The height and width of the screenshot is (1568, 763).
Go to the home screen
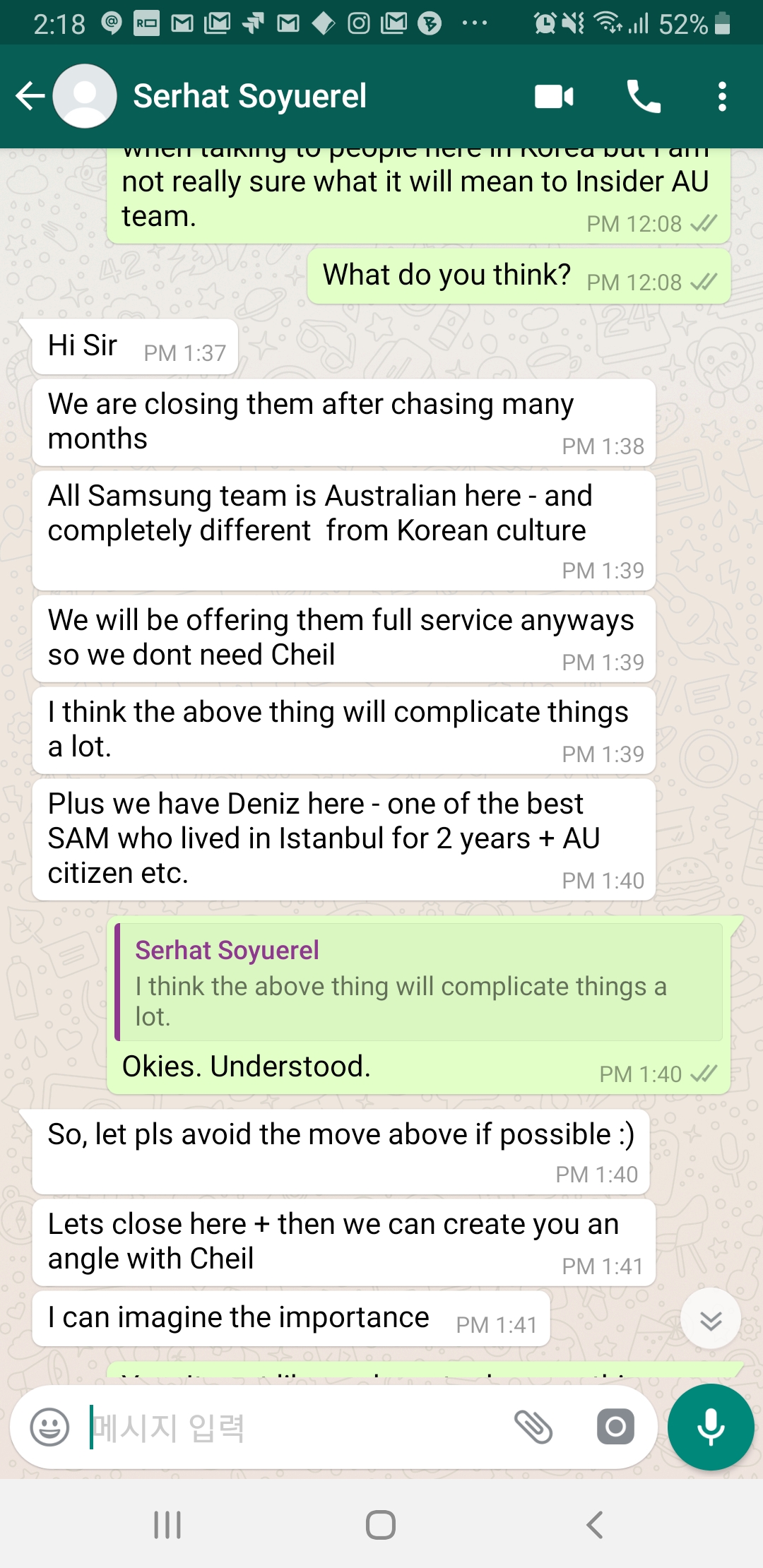[x=381, y=1525]
